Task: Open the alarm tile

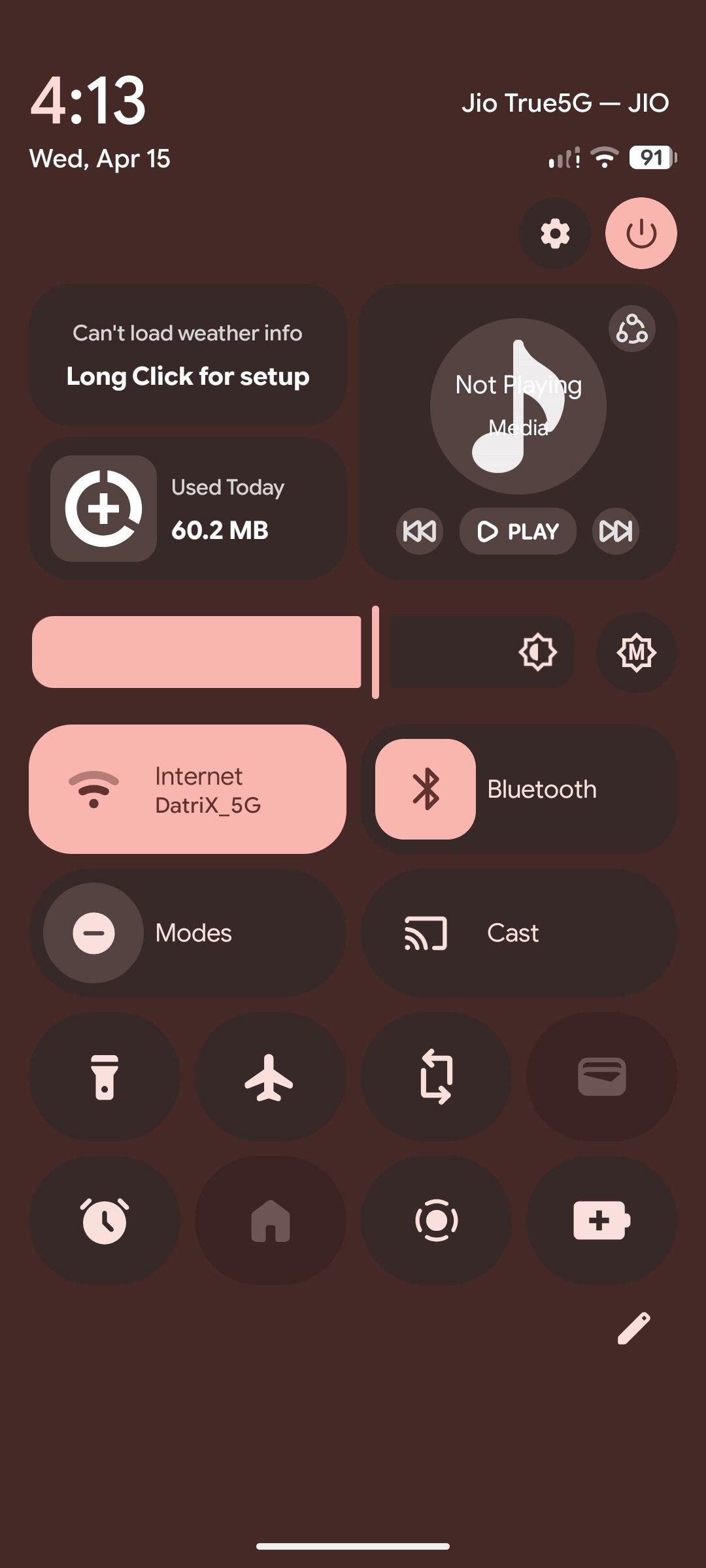Action: pos(105,1220)
